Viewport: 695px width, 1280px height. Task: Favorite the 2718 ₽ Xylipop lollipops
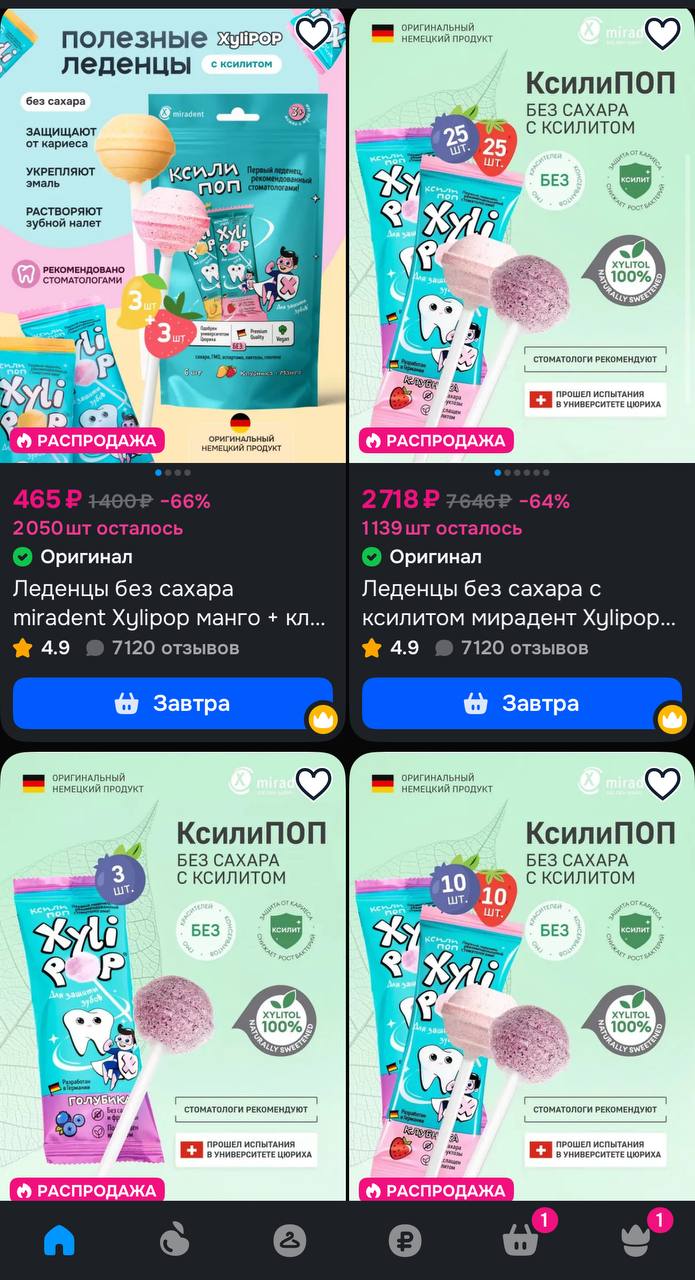click(662, 34)
